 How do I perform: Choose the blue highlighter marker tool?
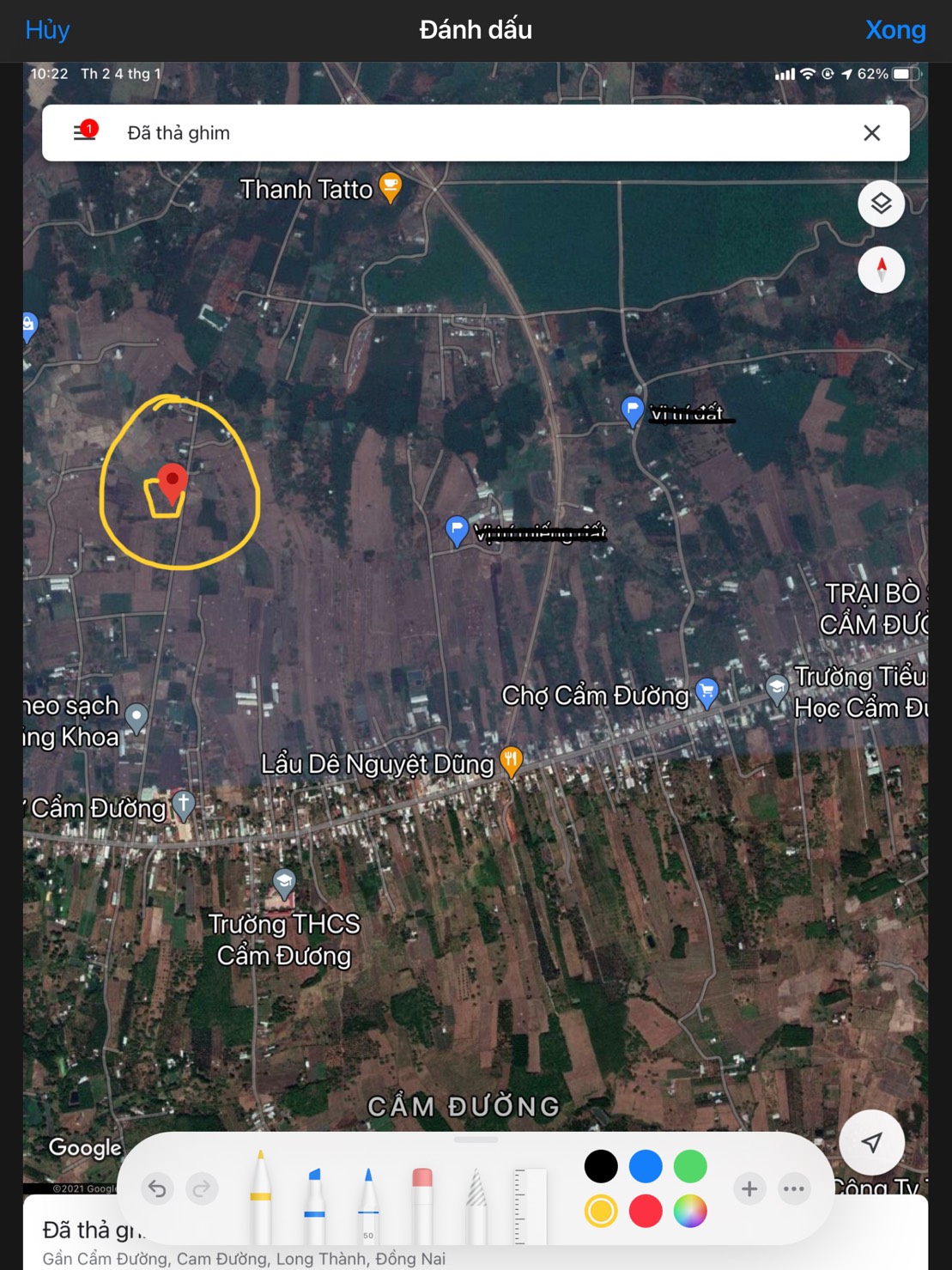click(x=314, y=1202)
